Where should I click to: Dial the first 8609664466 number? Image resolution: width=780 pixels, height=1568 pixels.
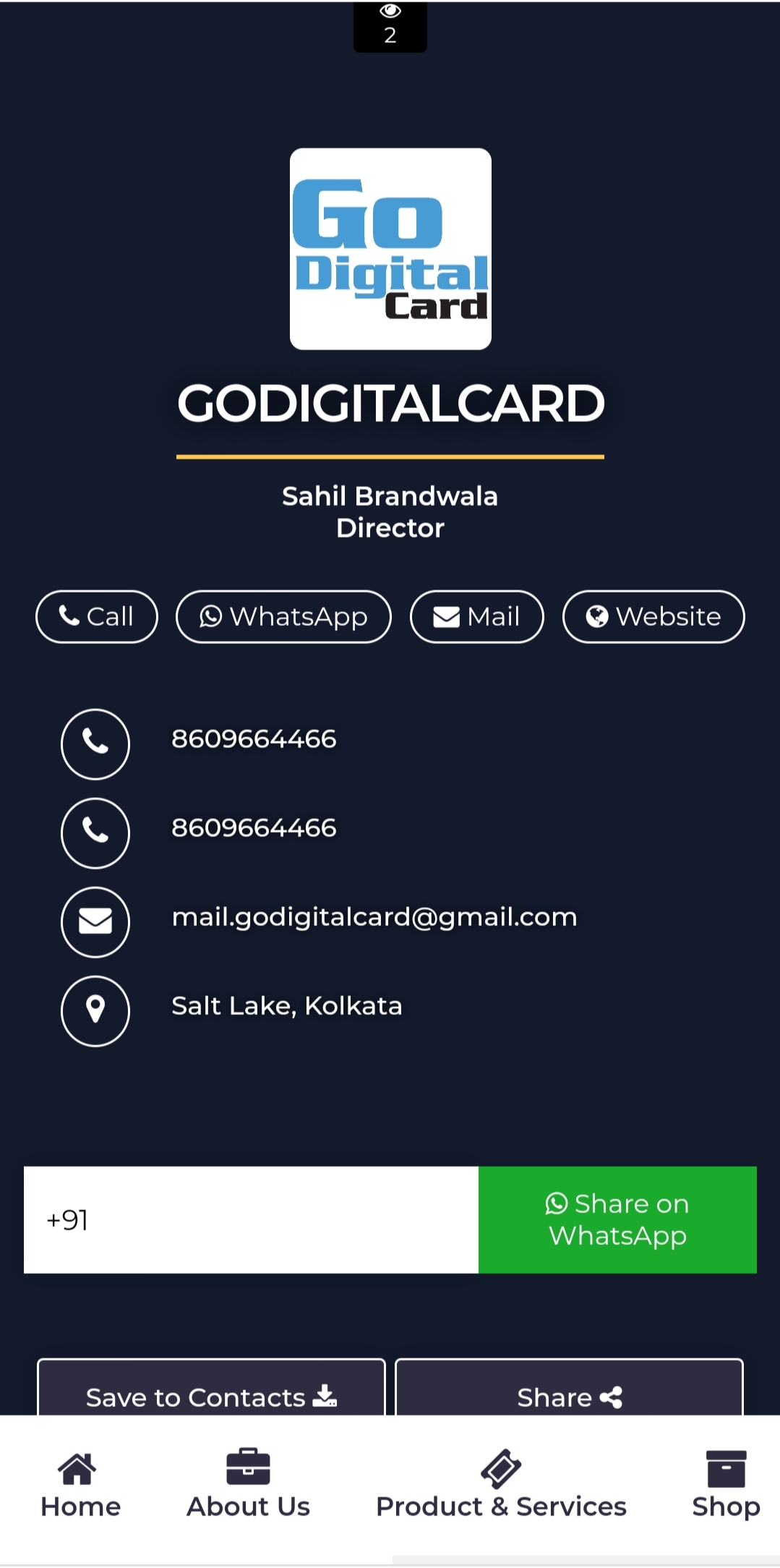(x=254, y=739)
